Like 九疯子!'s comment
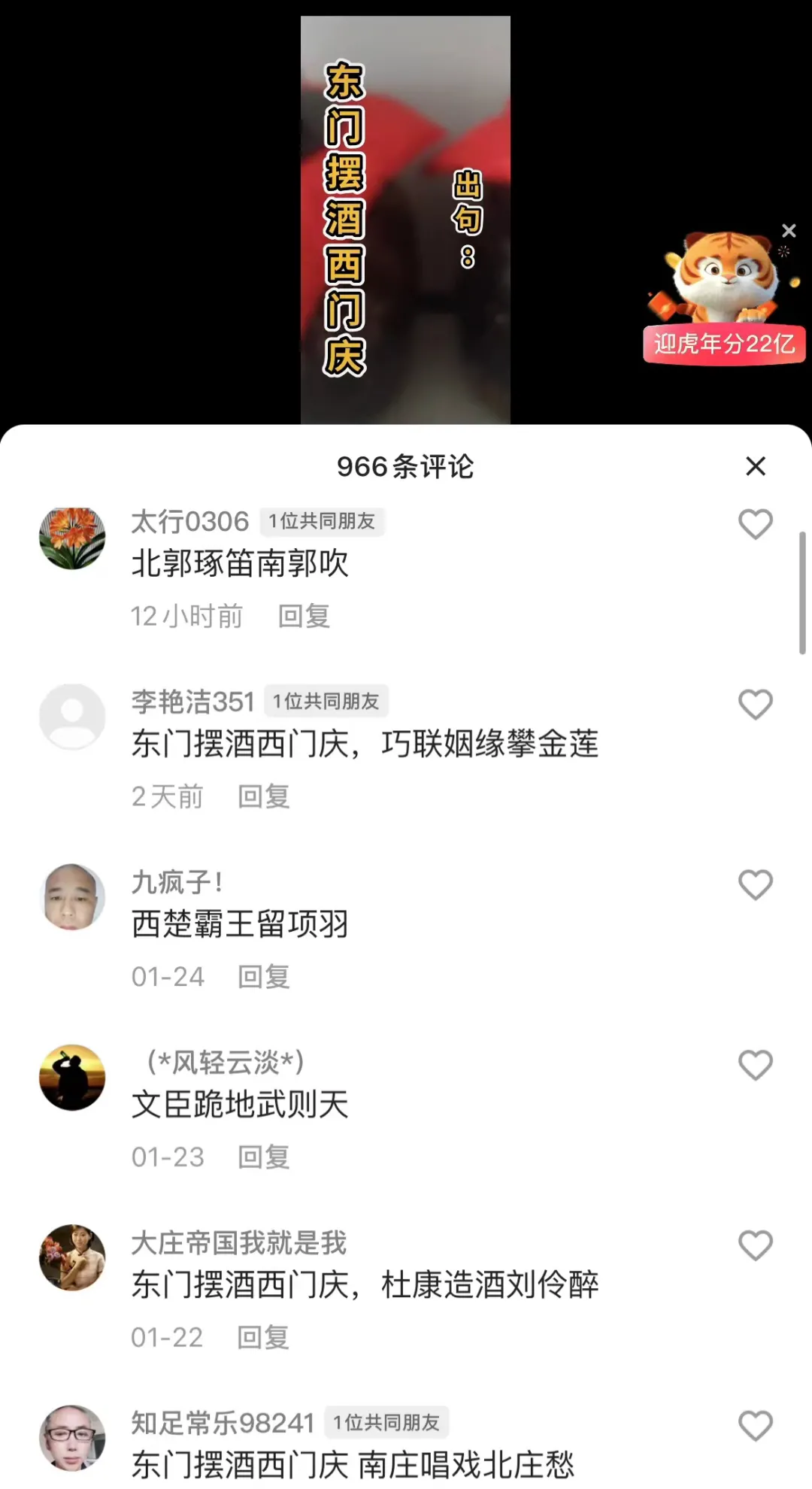The image size is (812, 1489). click(755, 885)
